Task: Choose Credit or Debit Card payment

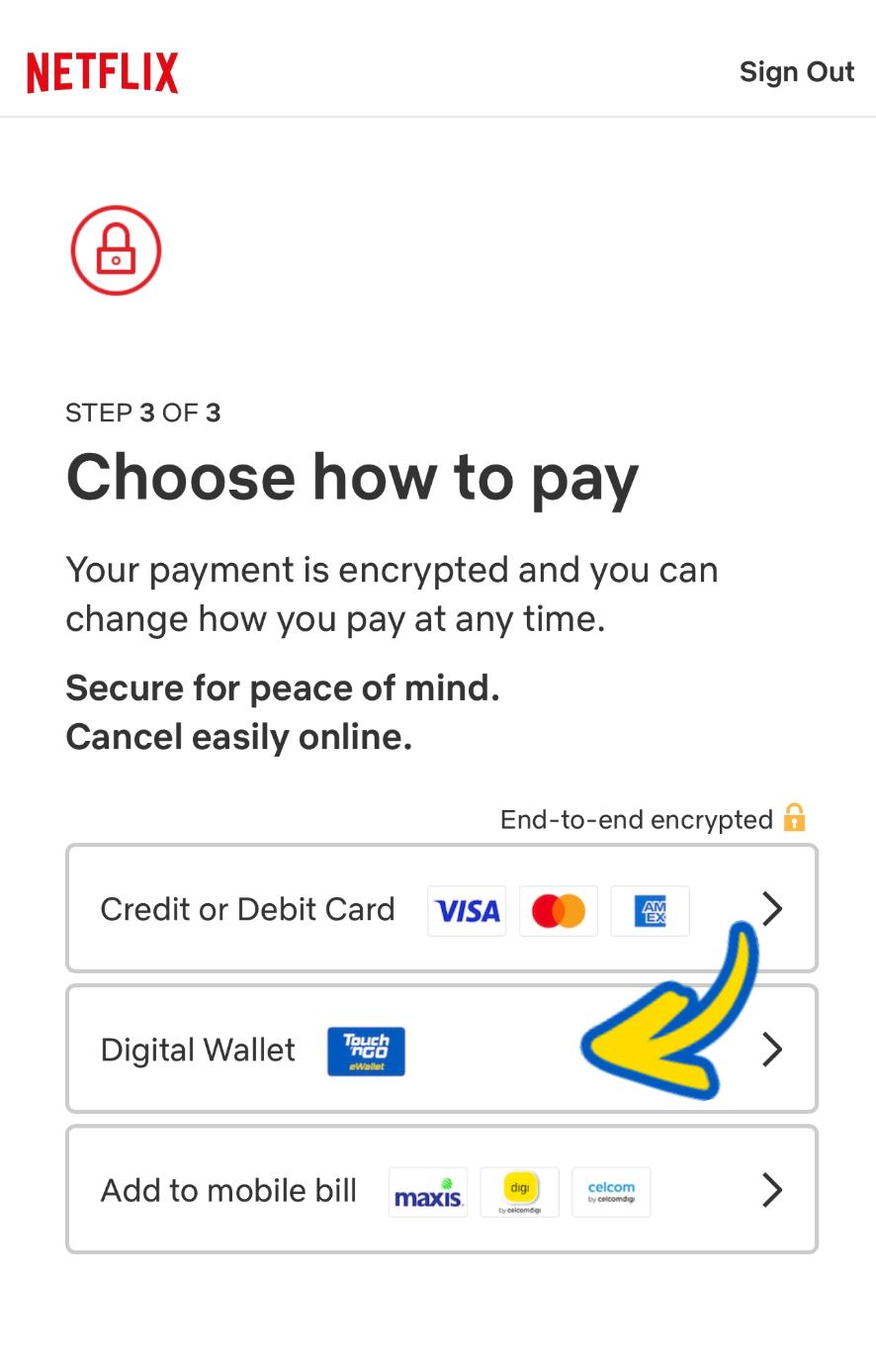Action: [x=441, y=908]
